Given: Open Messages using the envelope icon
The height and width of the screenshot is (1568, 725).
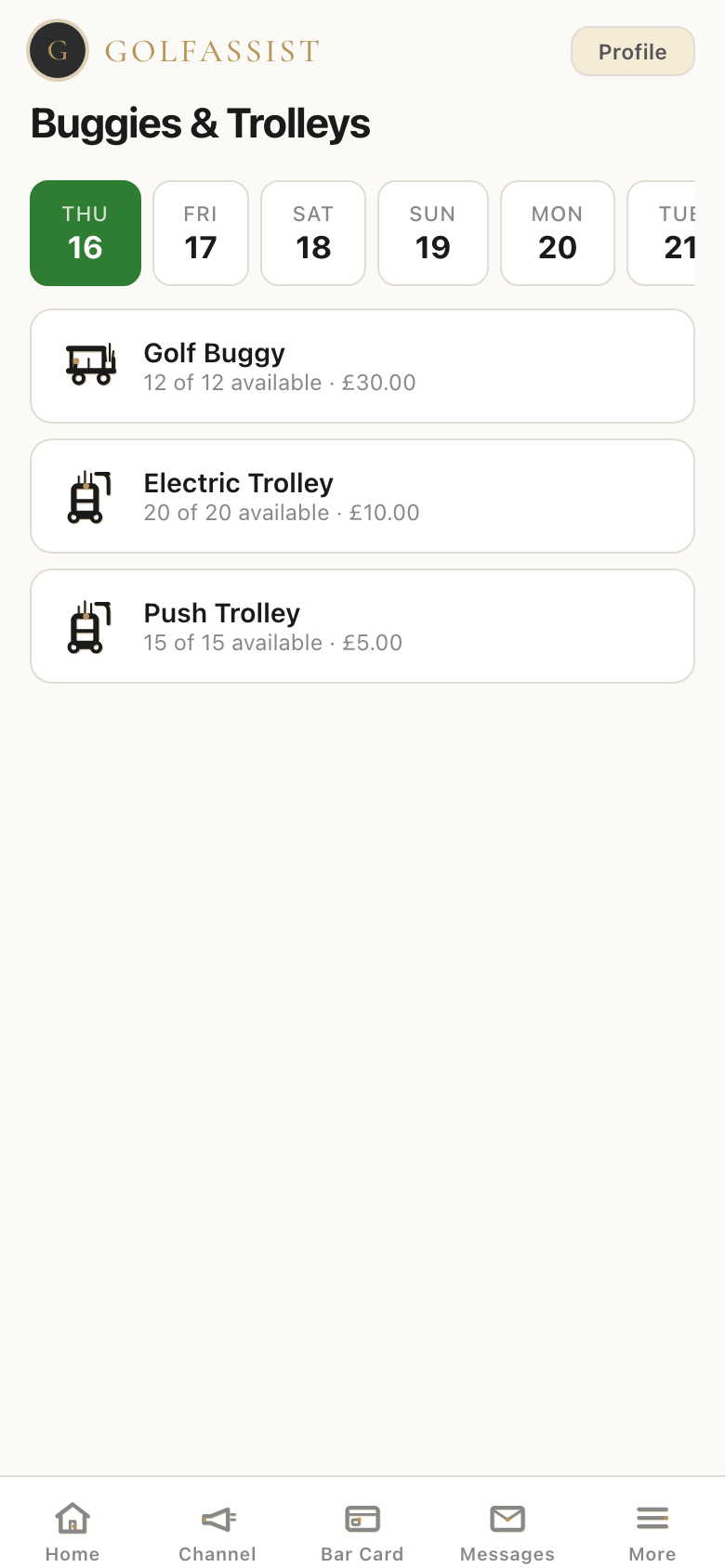Looking at the screenshot, I should click(x=507, y=1520).
